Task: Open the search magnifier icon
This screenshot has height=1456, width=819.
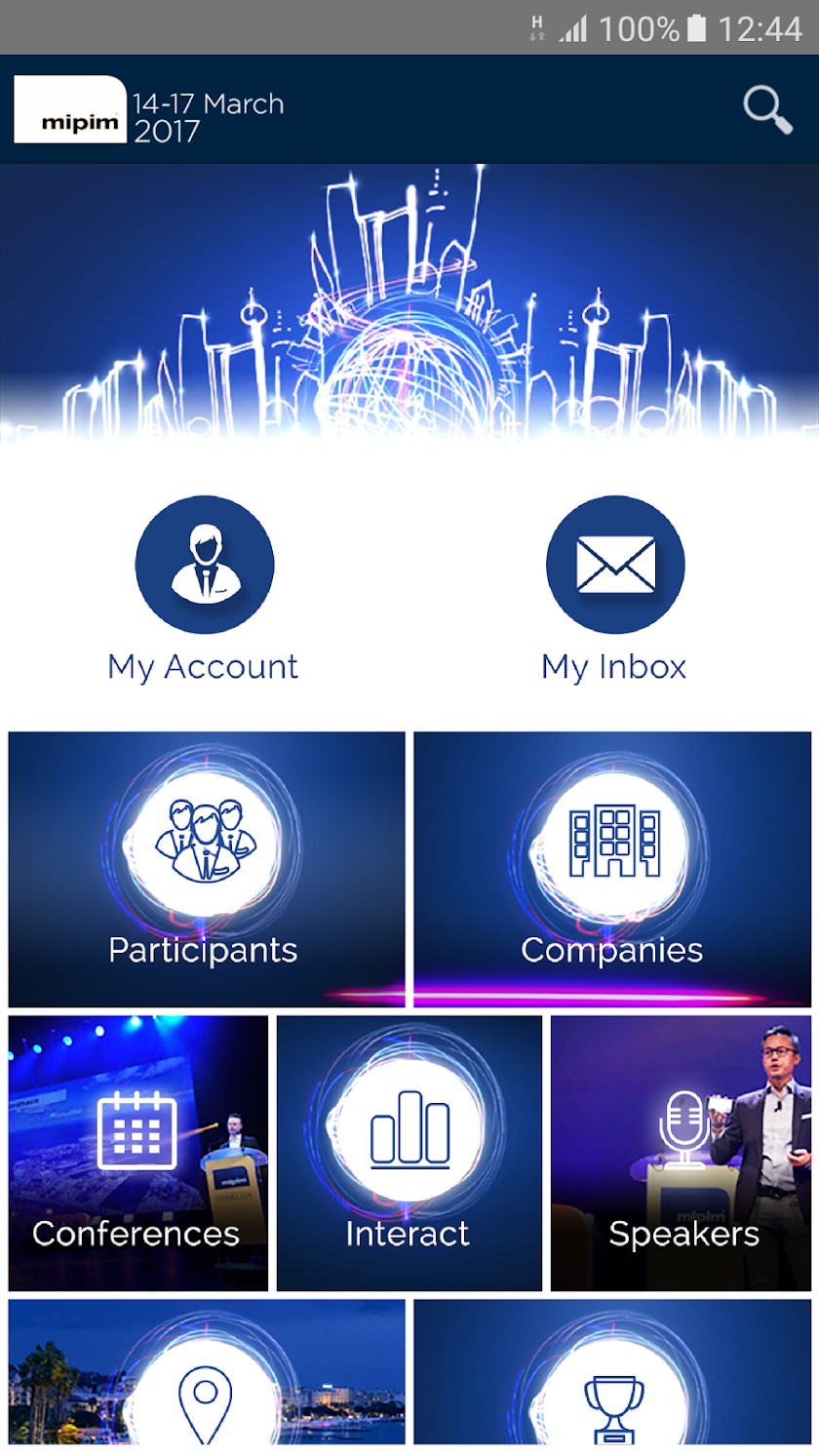Action: coord(767,109)
